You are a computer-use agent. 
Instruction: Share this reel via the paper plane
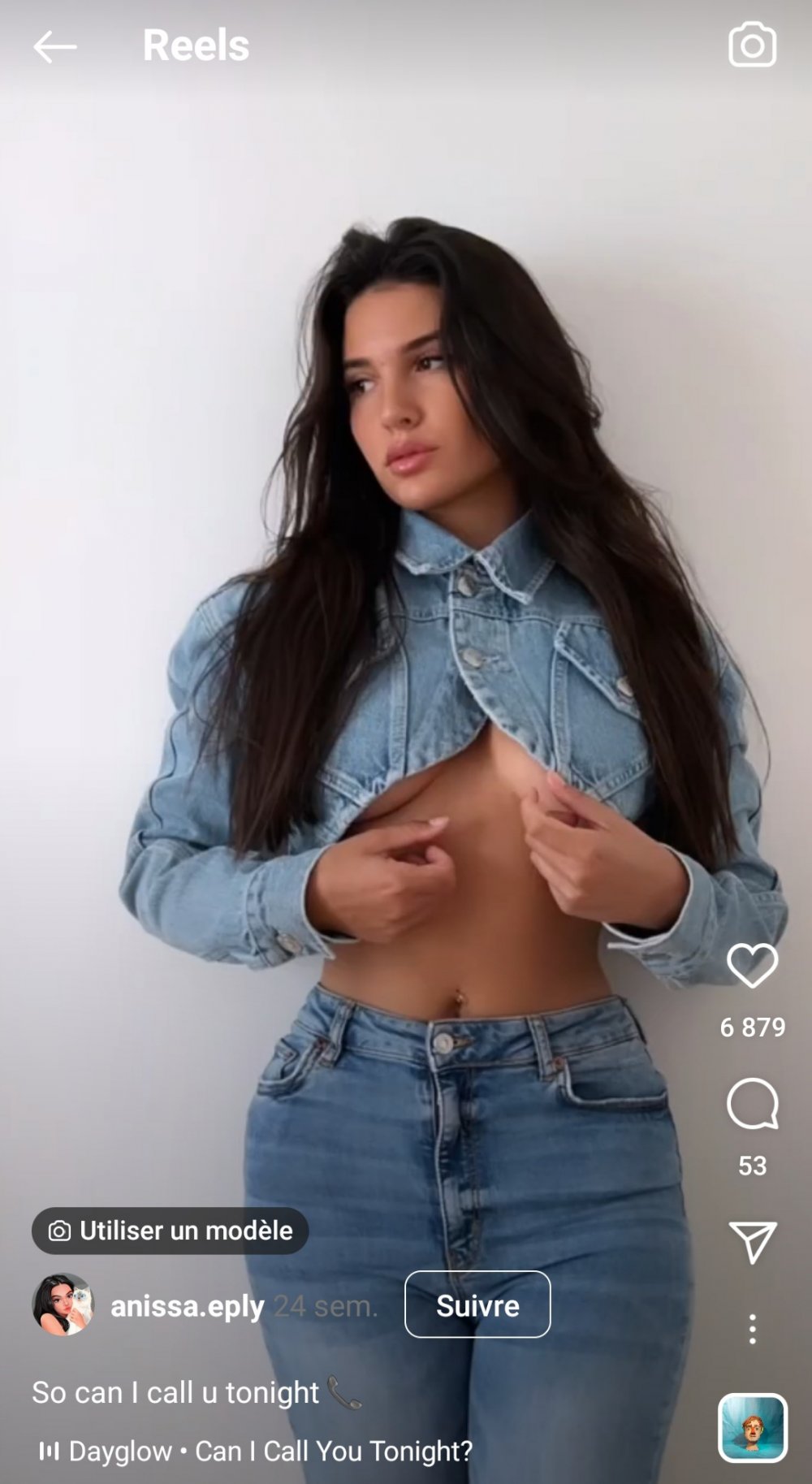(x=752, y=1241)
